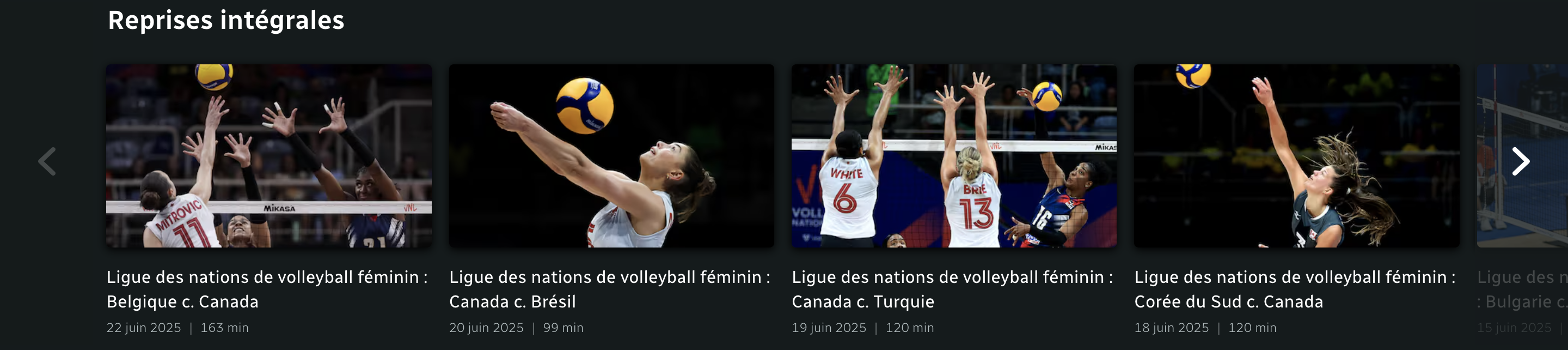
Task: Go back with left carousel arrow
Action: click(47, 161)
